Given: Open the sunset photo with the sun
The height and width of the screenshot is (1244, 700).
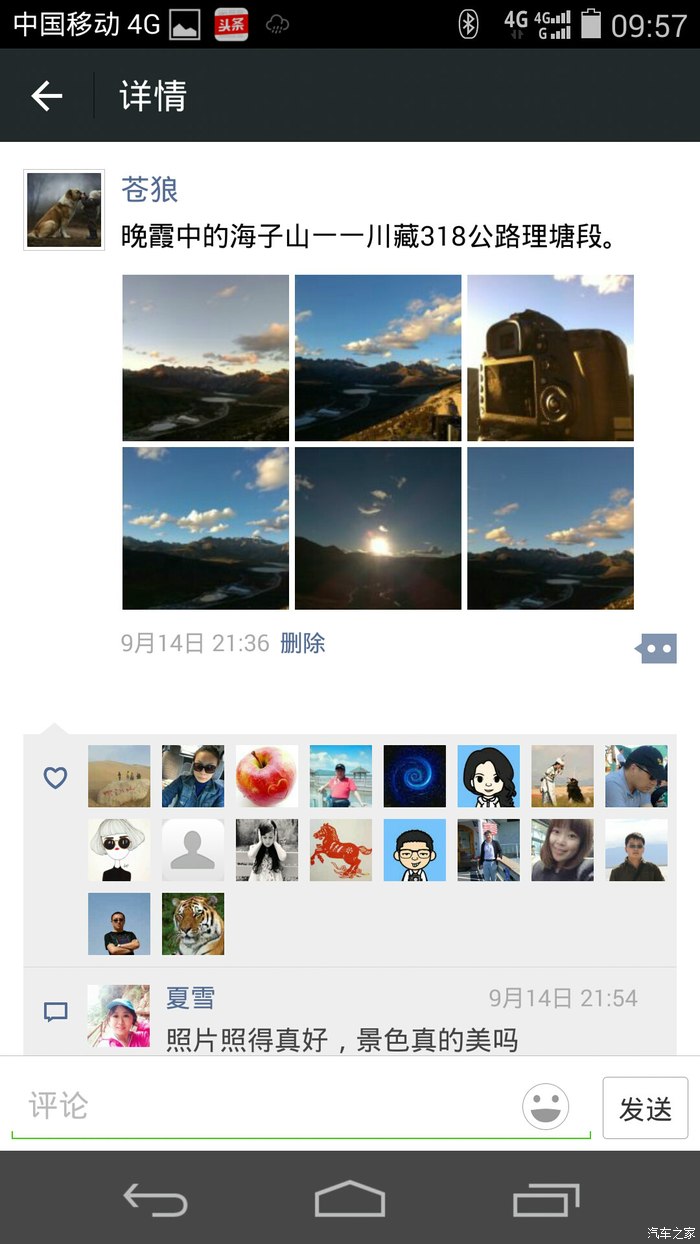Looking at the screenshot, I should pyautogui.click(x=378, y=528).
